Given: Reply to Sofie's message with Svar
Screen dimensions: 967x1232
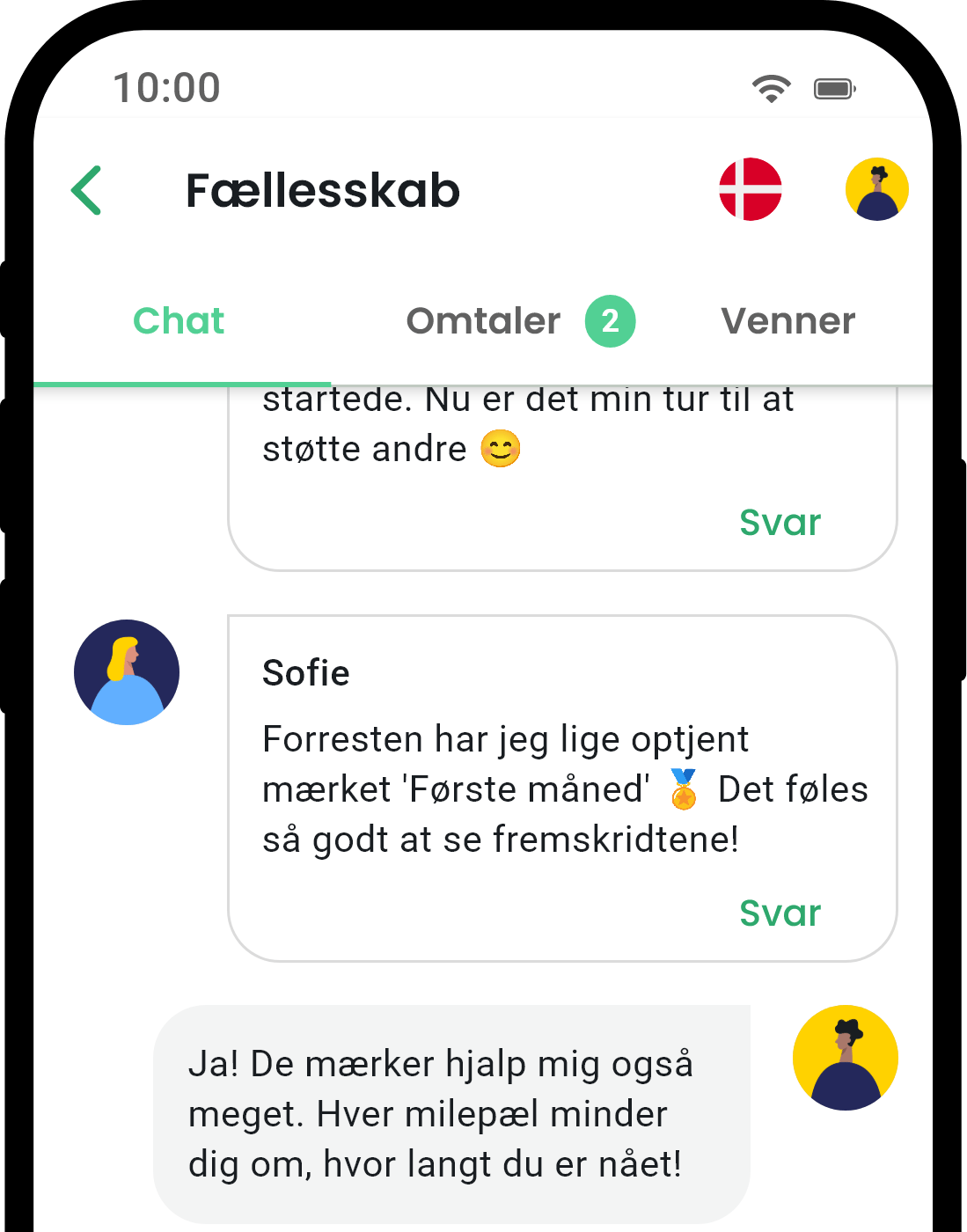Looking at the screenshot, I should (x=780, y=913).
